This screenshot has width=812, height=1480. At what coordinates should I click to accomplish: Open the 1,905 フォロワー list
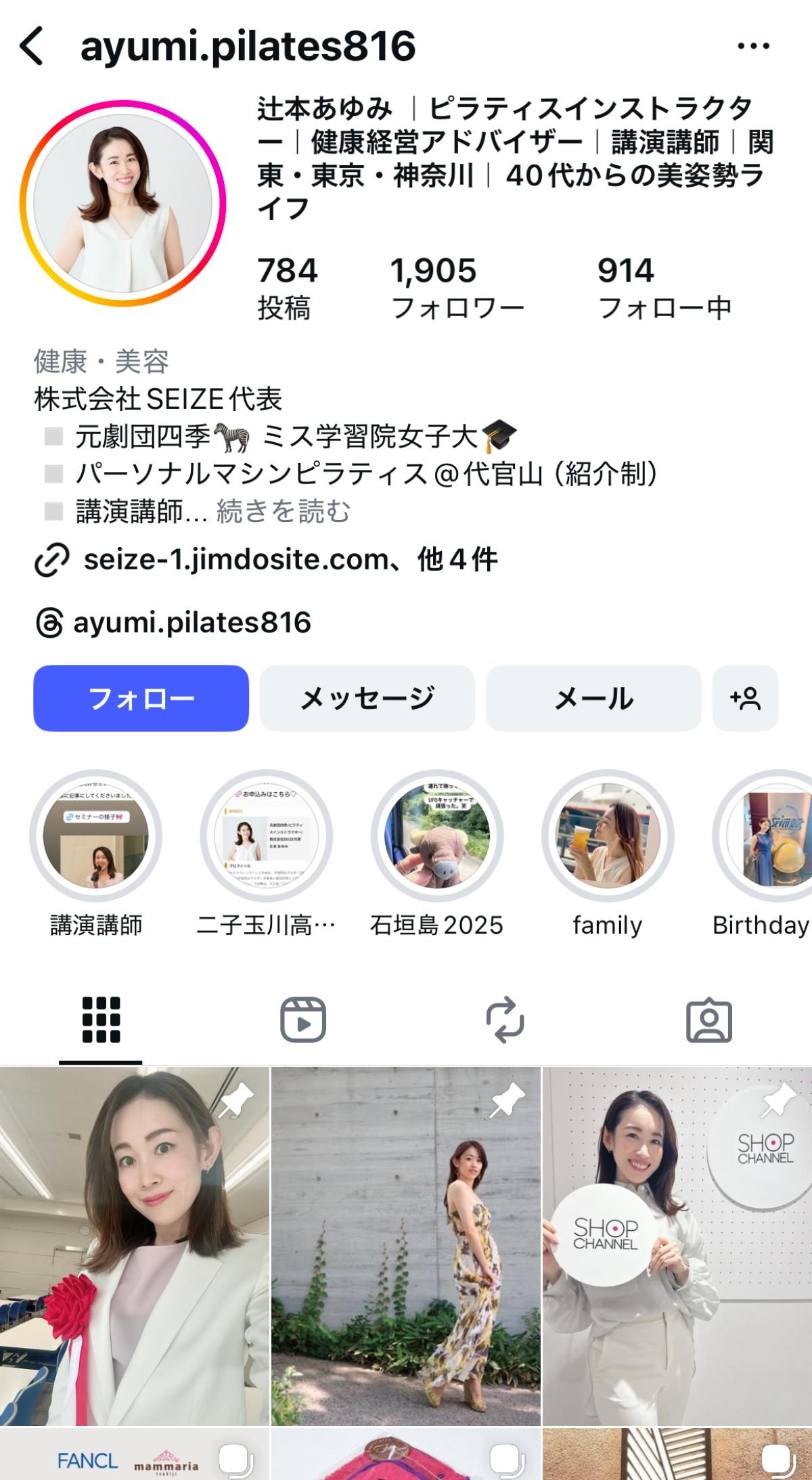tap(457, 288)
